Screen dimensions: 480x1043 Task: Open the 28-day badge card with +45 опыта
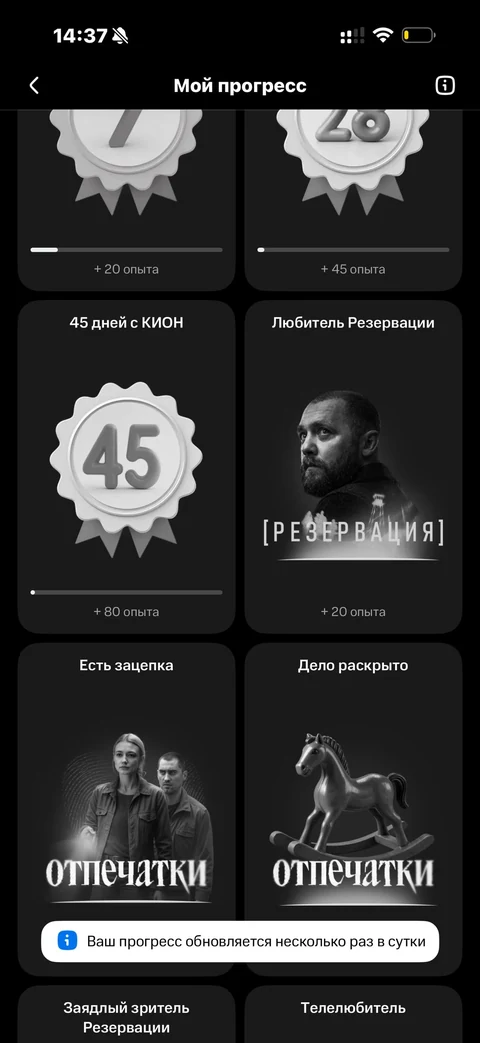[353, 200]
